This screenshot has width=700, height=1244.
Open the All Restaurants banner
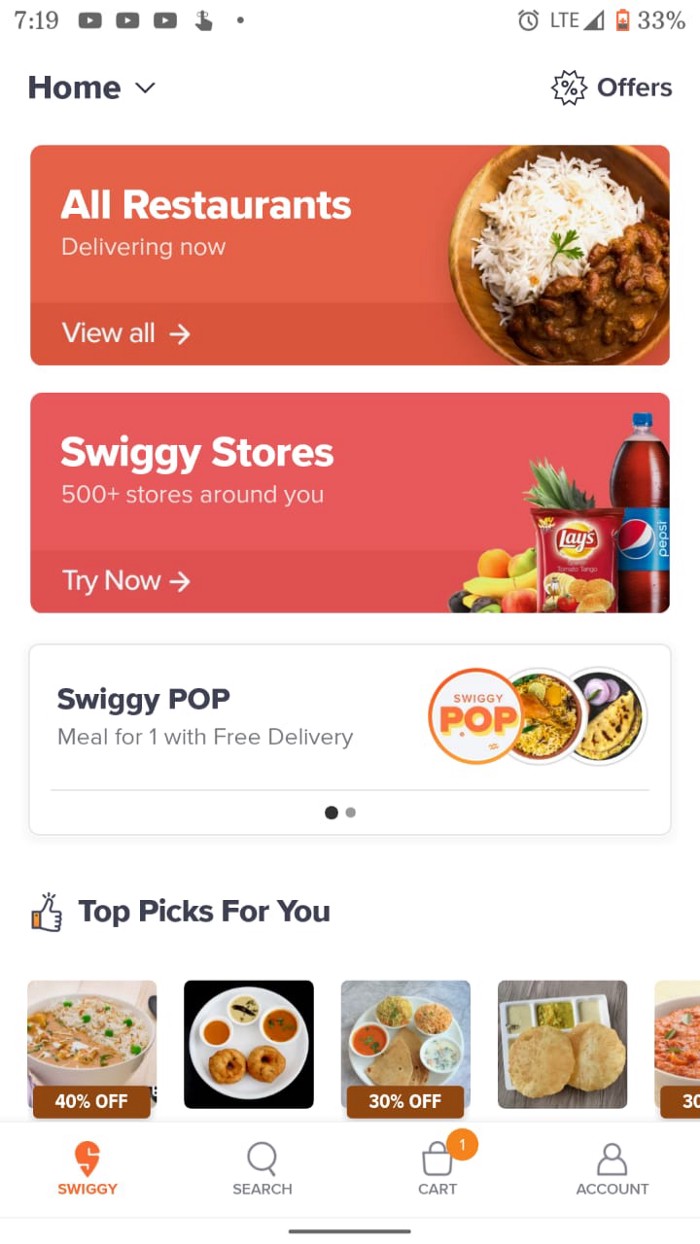349,255
